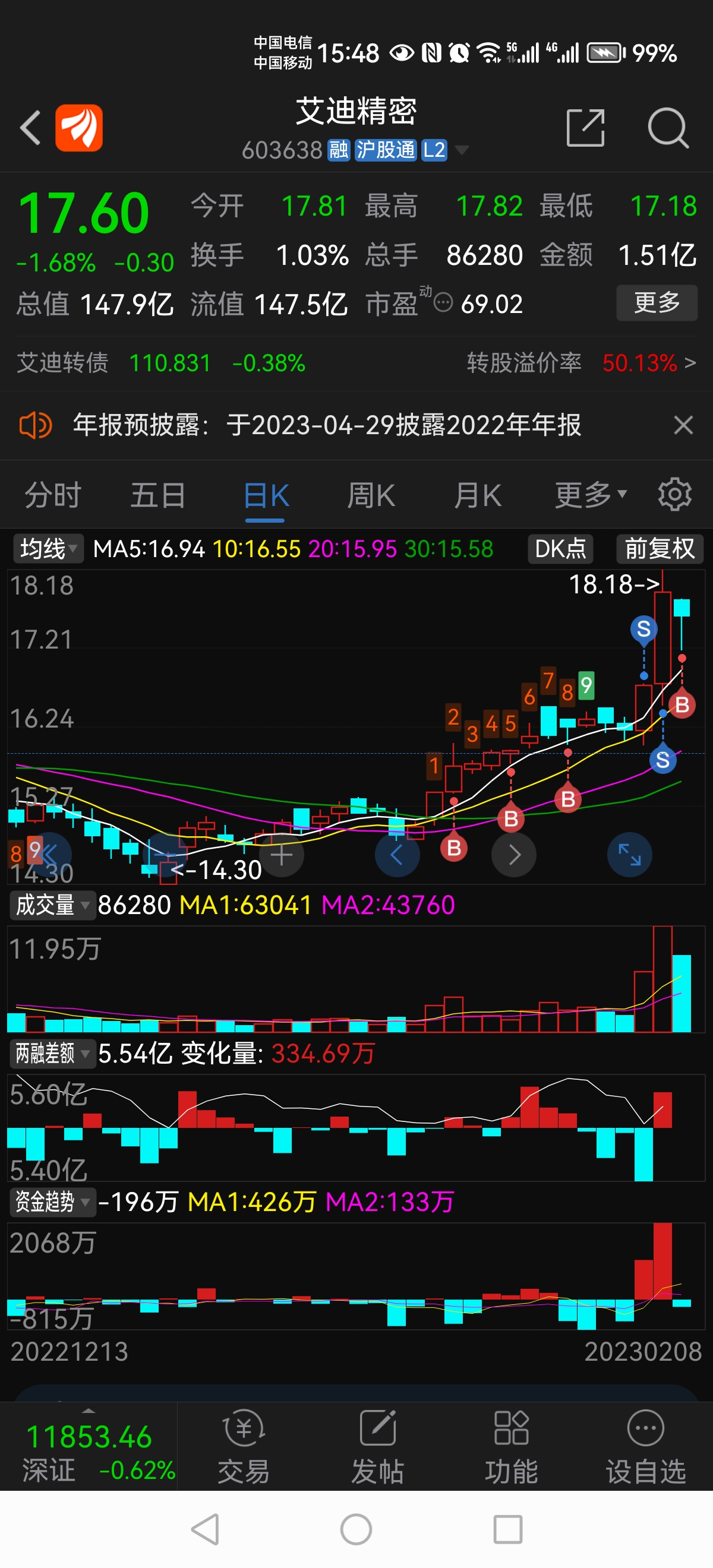Switch to the 分时 tab
This screenshot has width=713, height=1568.
[52, 494]
